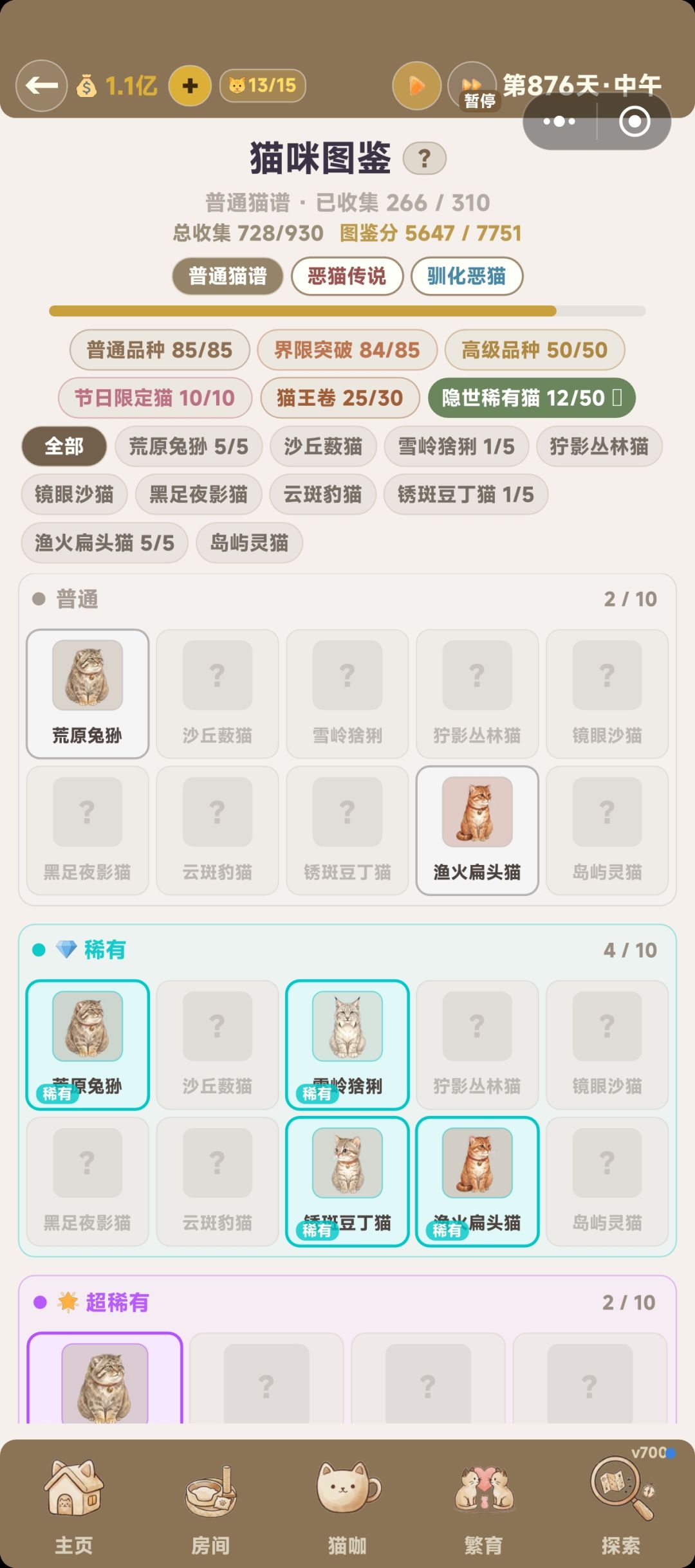
Task: Select the 界限突破 84/85 category
Action: pyautogui.click(x=347, y=350)
